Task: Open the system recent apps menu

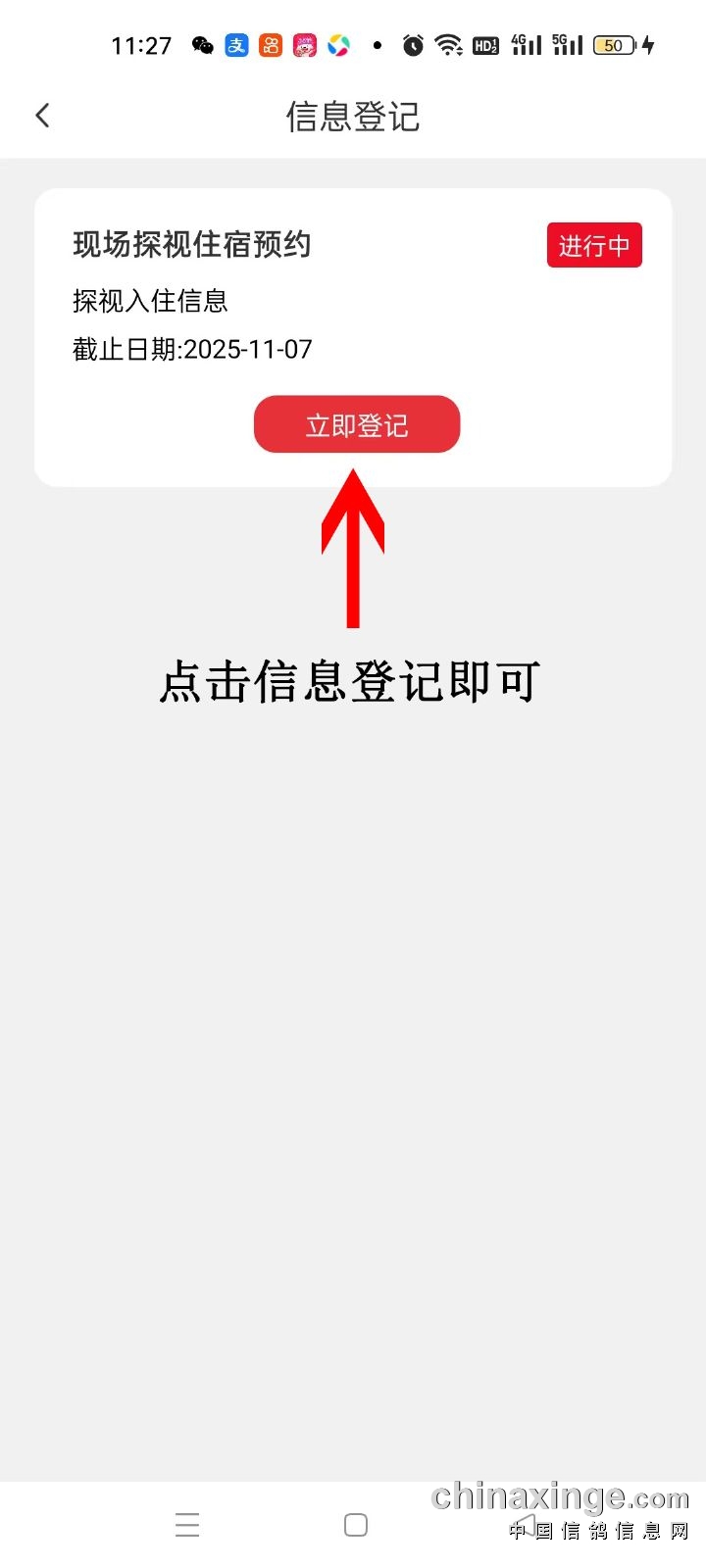Action: (x=187, y=1525)
